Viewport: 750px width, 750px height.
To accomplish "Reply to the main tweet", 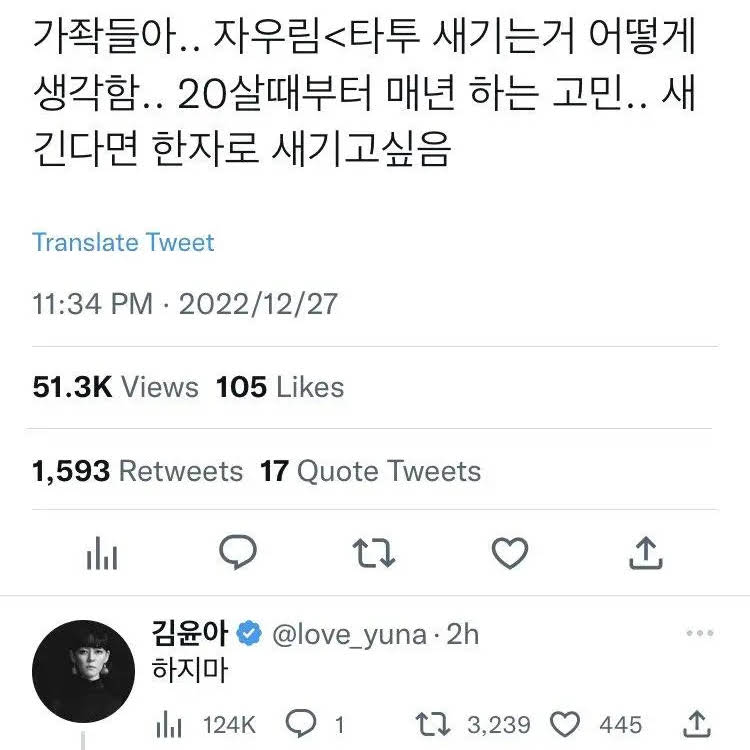I will pos(238,552).
